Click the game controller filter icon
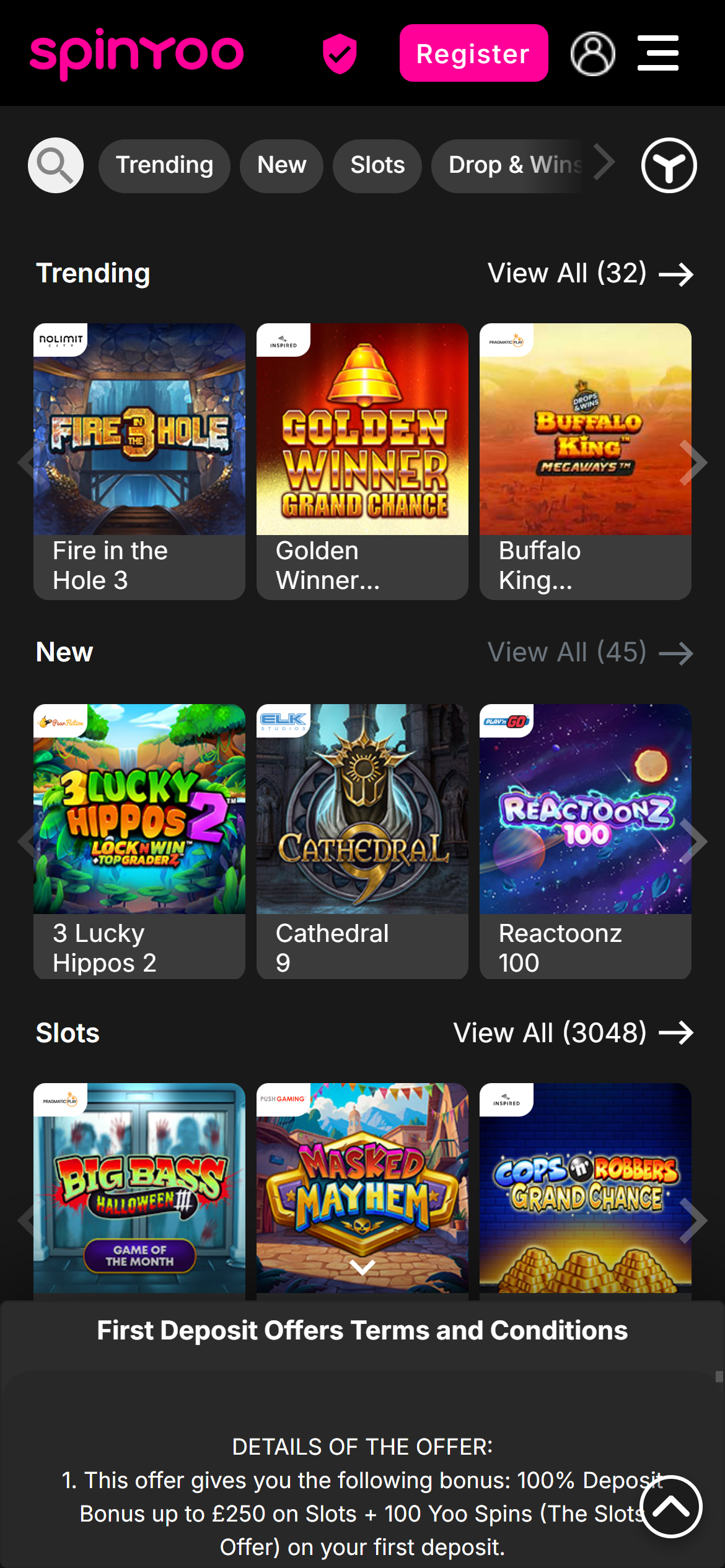The image size is (725, 1568). (669, 165)
